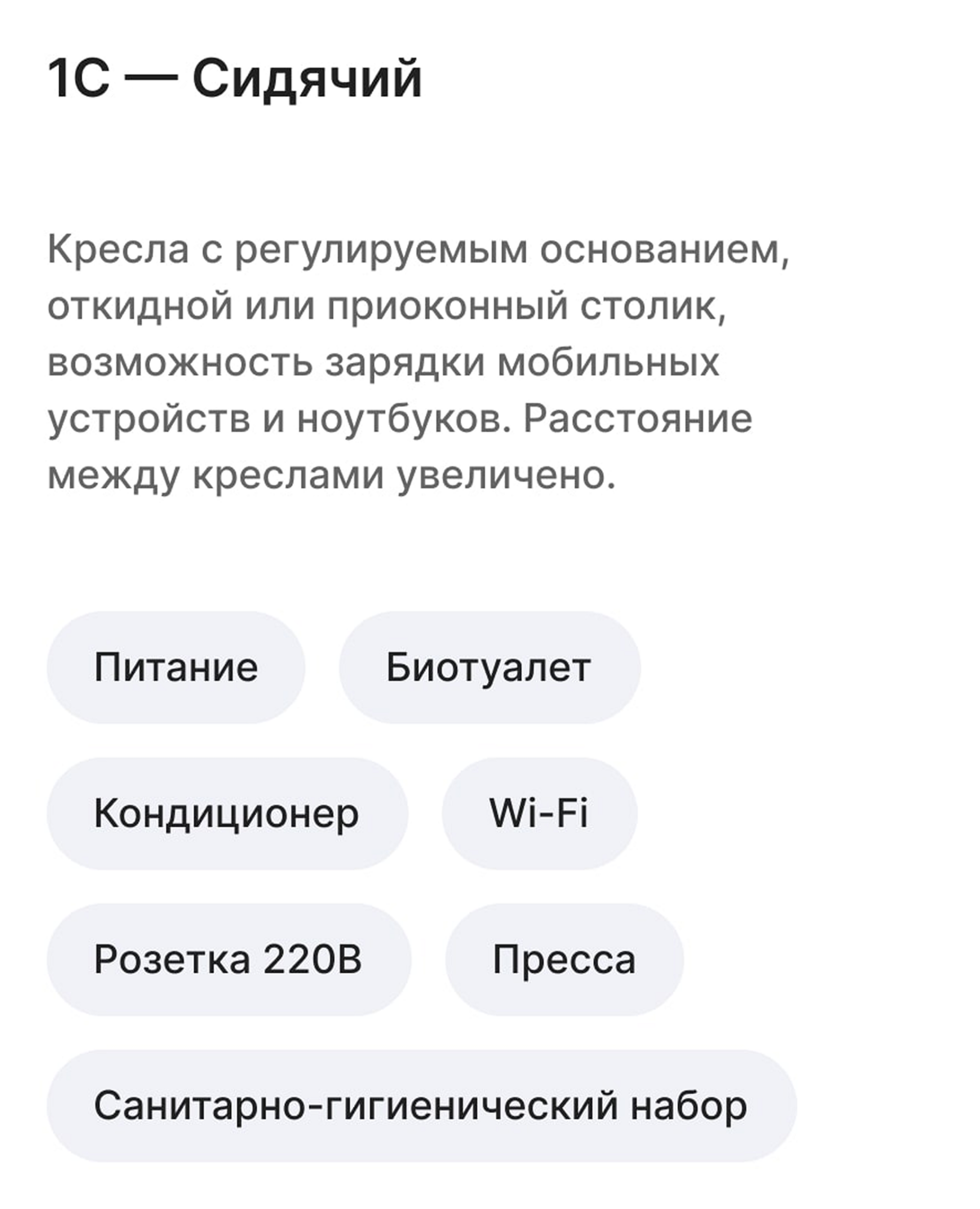
Task: Open the Санитарно-гигиенический набор chip
Action: 421,1106
